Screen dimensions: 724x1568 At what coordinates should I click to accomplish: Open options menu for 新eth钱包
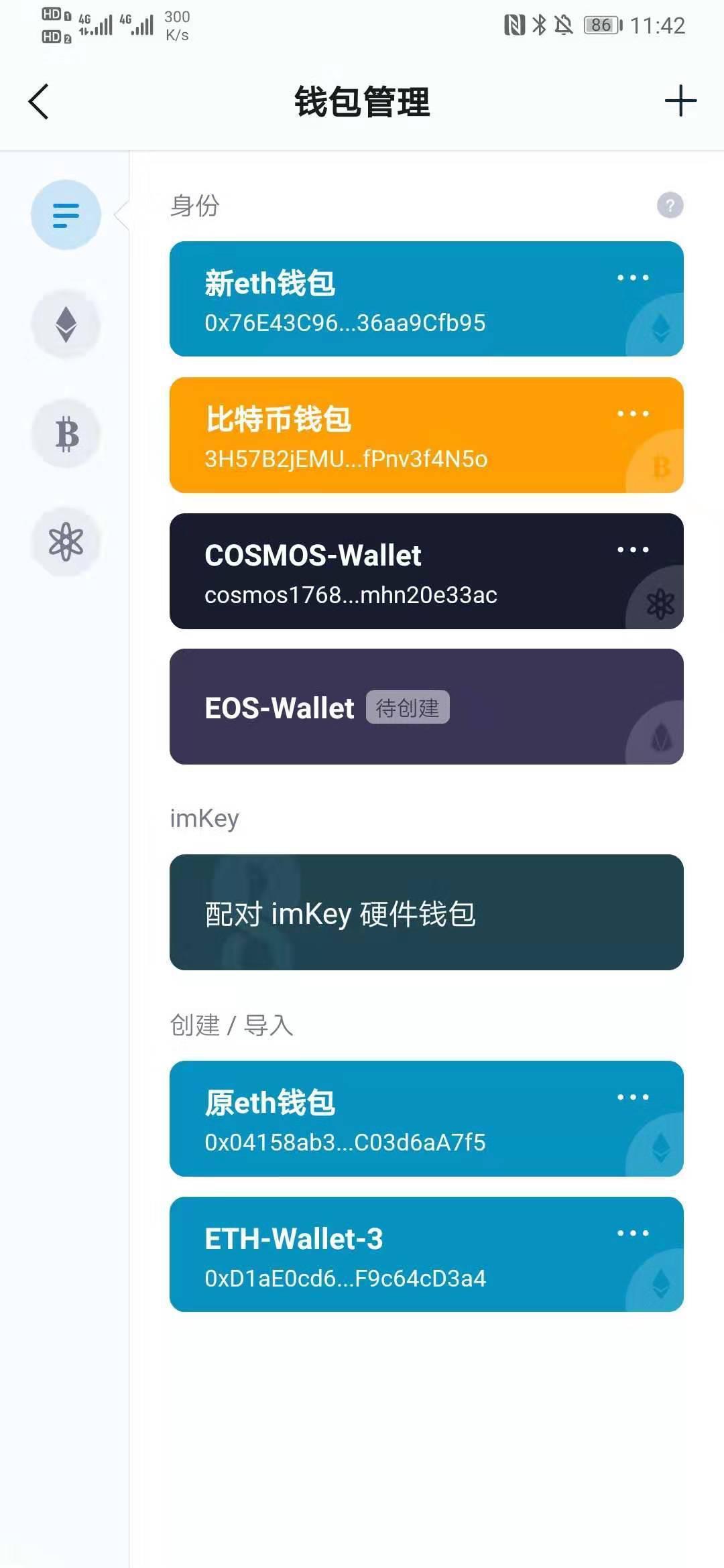[x=632, y=277]
